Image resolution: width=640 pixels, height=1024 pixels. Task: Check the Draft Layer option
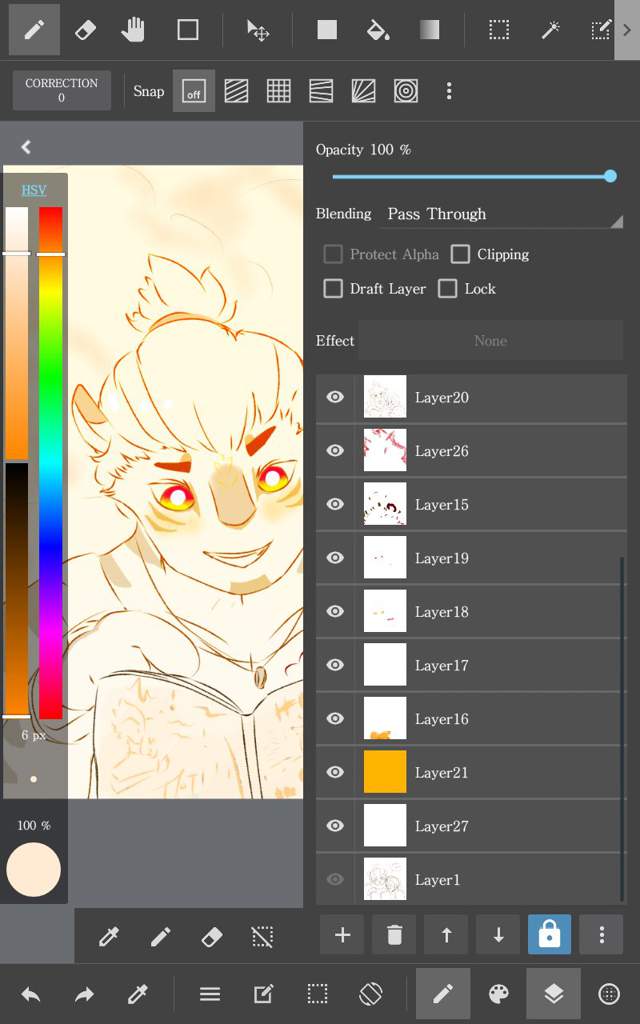pos(333,289)
